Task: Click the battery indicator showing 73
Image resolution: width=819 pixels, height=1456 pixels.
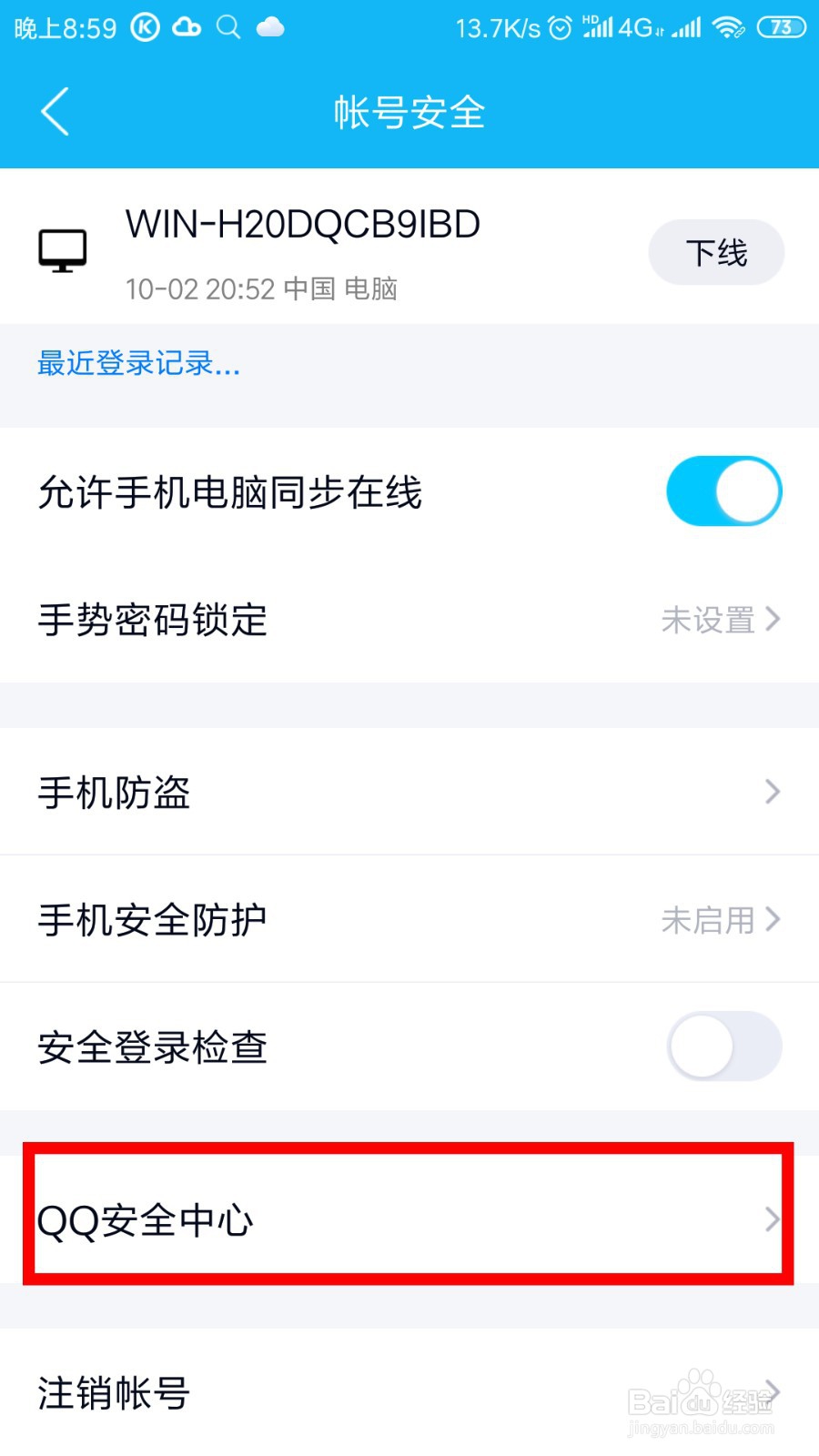Action: tap(782, 27)
